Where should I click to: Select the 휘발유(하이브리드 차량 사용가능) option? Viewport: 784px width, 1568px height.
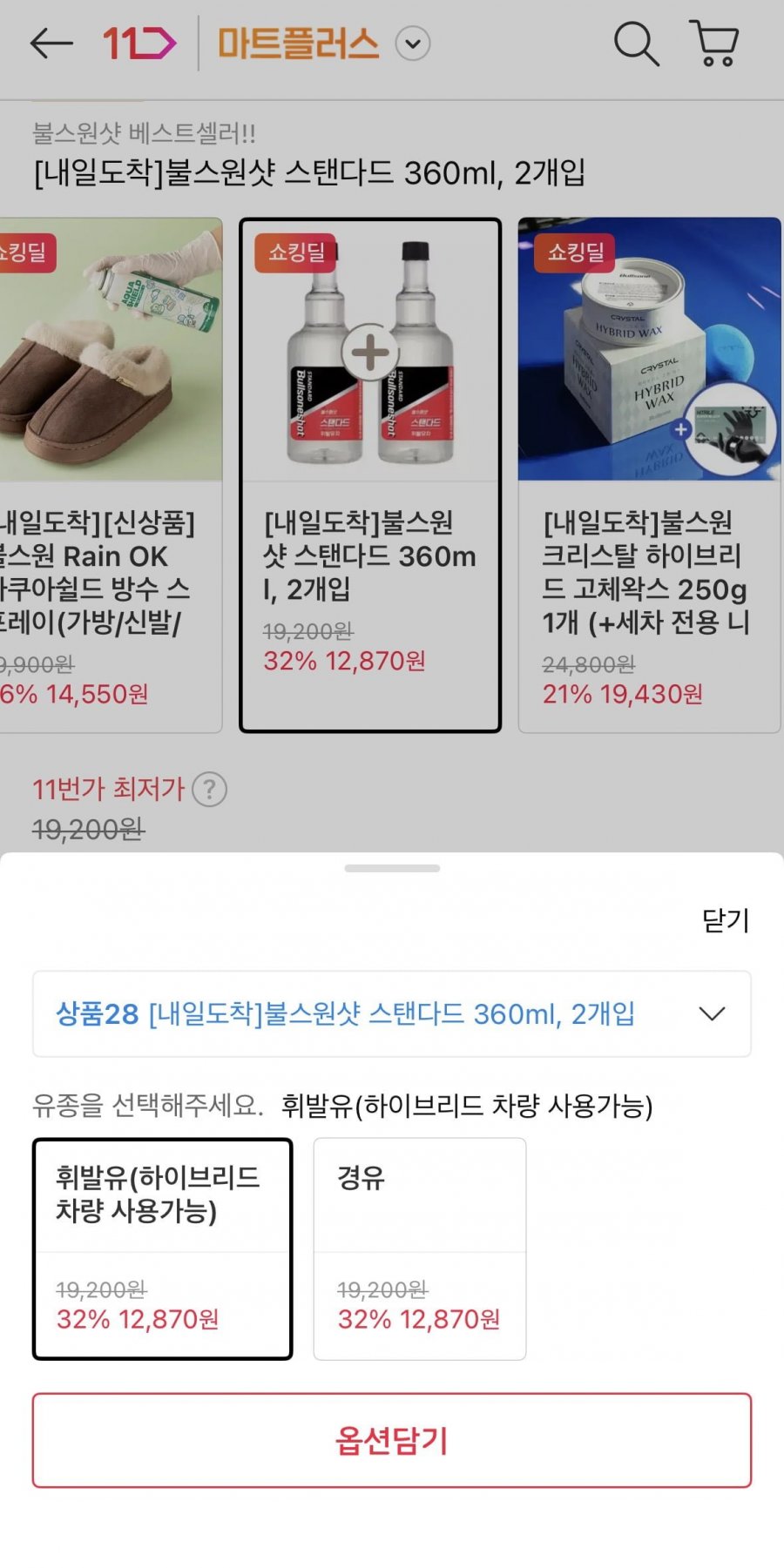(x=163, y=1248)
